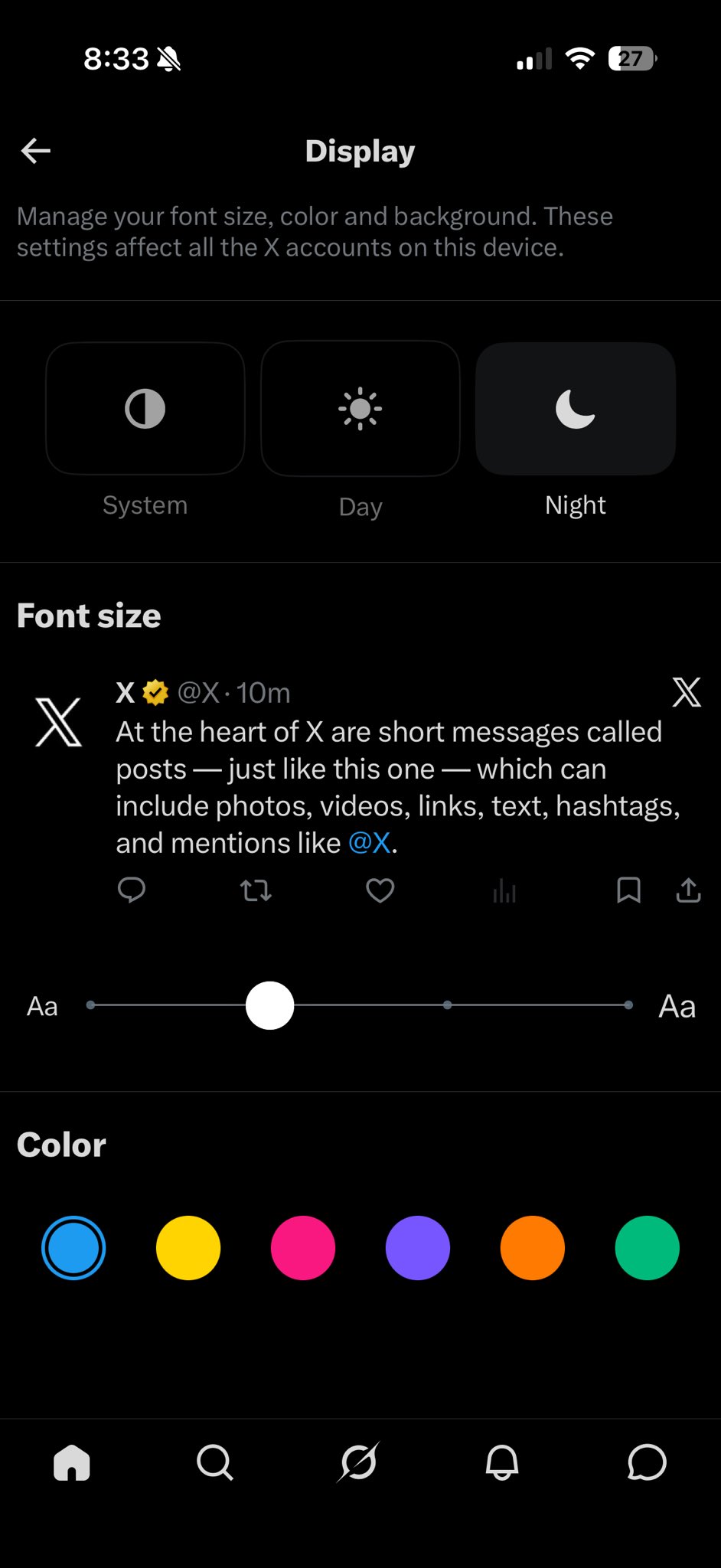Viewport: 721px width, 1568px height.
Task: Open the Notifications bell tab
Action: pyautogui.click(x=502, y=1463)
